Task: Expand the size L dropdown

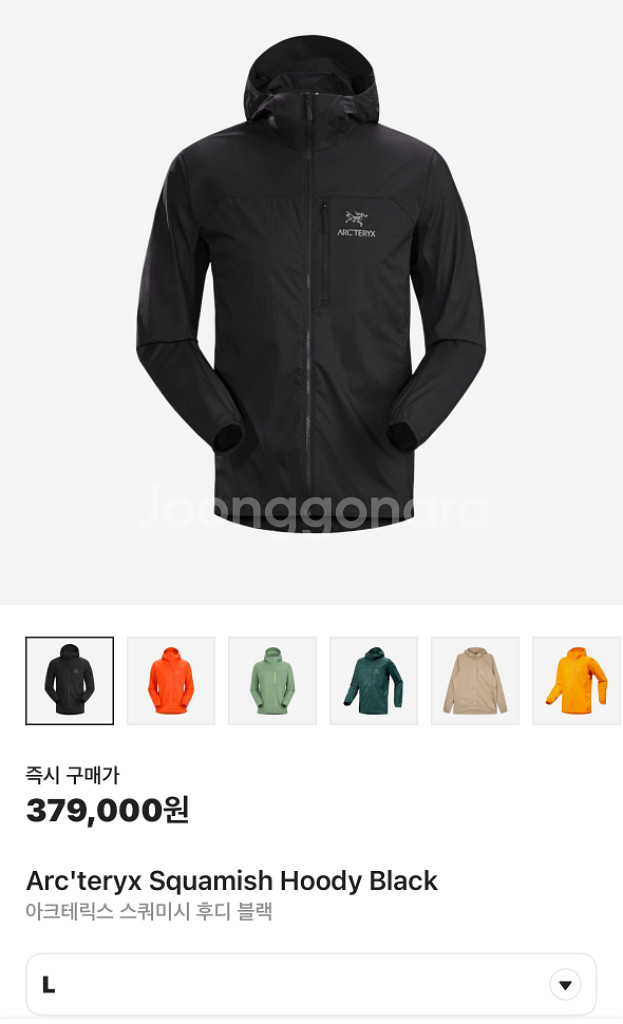Action: pos(564,984)
